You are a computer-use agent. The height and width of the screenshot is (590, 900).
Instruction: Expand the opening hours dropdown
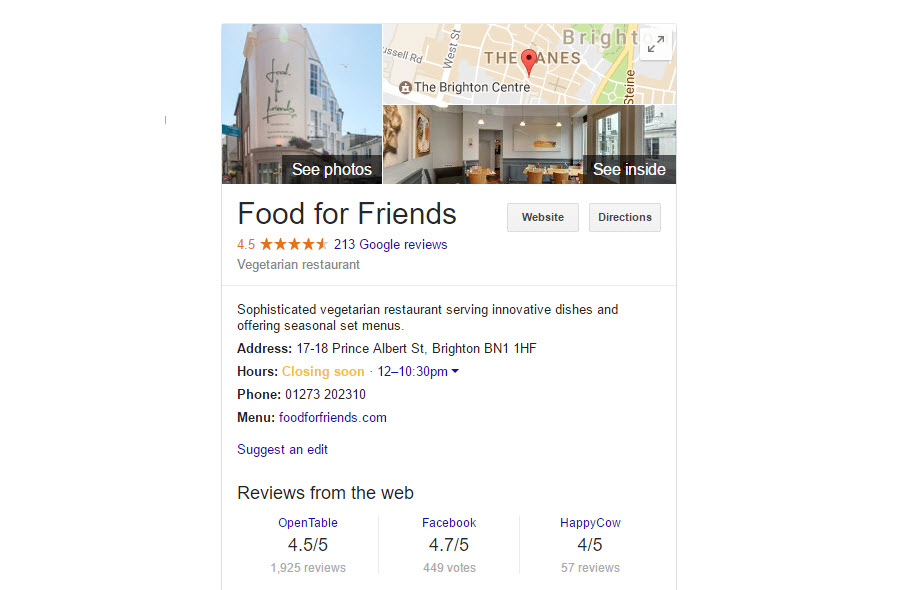(x=455, y=372)
